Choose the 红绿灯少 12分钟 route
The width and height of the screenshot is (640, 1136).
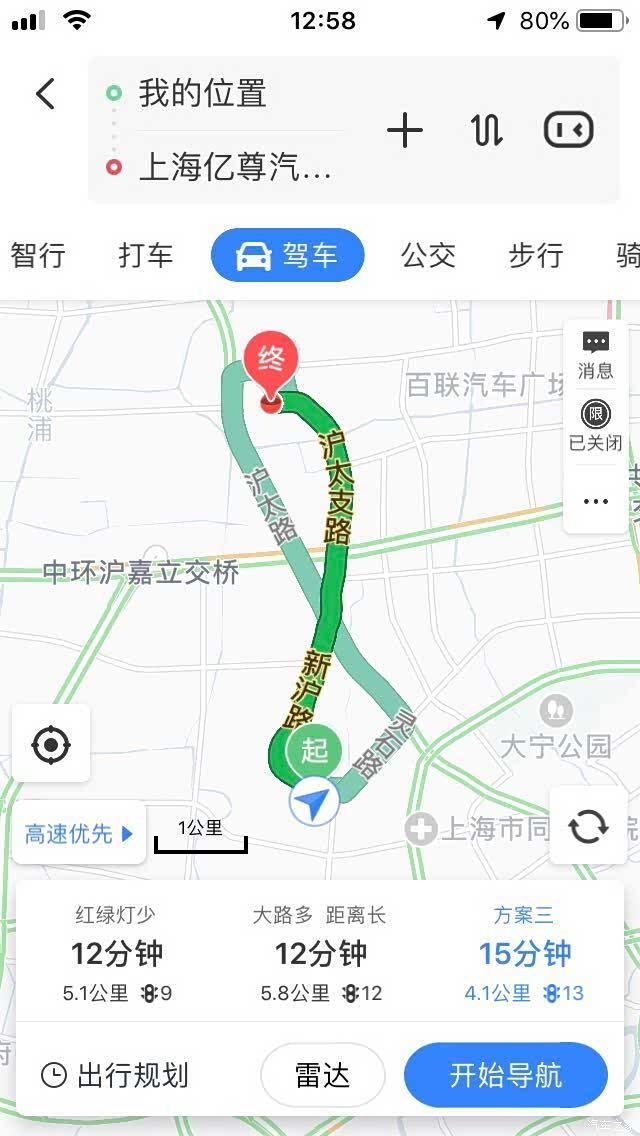[117, 953]
